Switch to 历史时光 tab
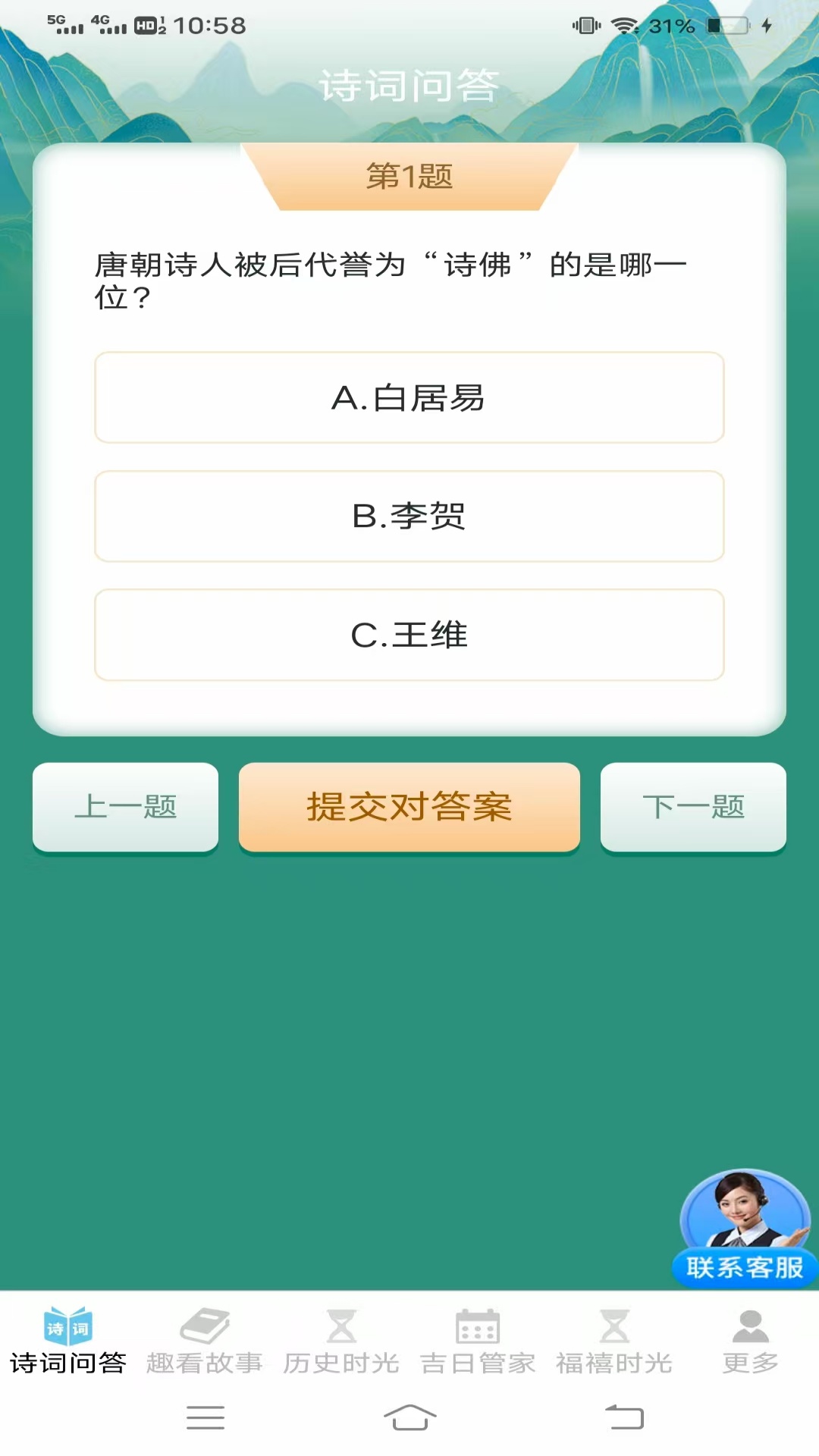Screen dimensions: 819x1456 click(x=341, y=1341)
